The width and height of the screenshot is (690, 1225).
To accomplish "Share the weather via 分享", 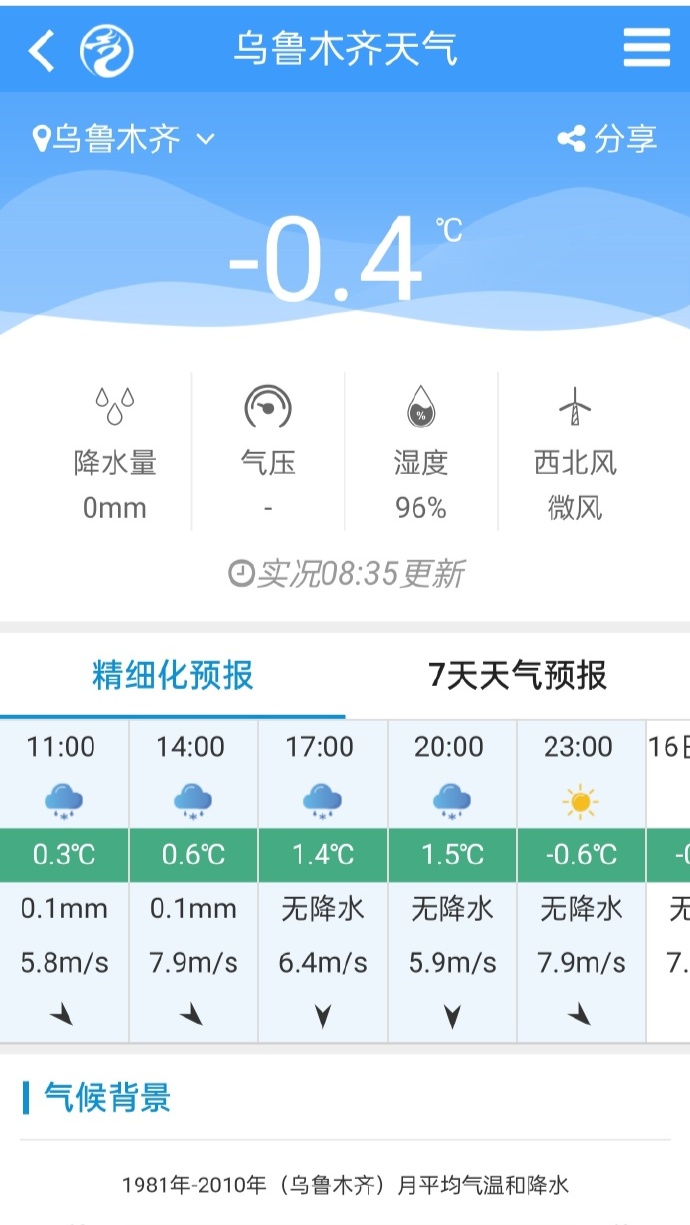I will pyautogui.click(x=607, y=139).
